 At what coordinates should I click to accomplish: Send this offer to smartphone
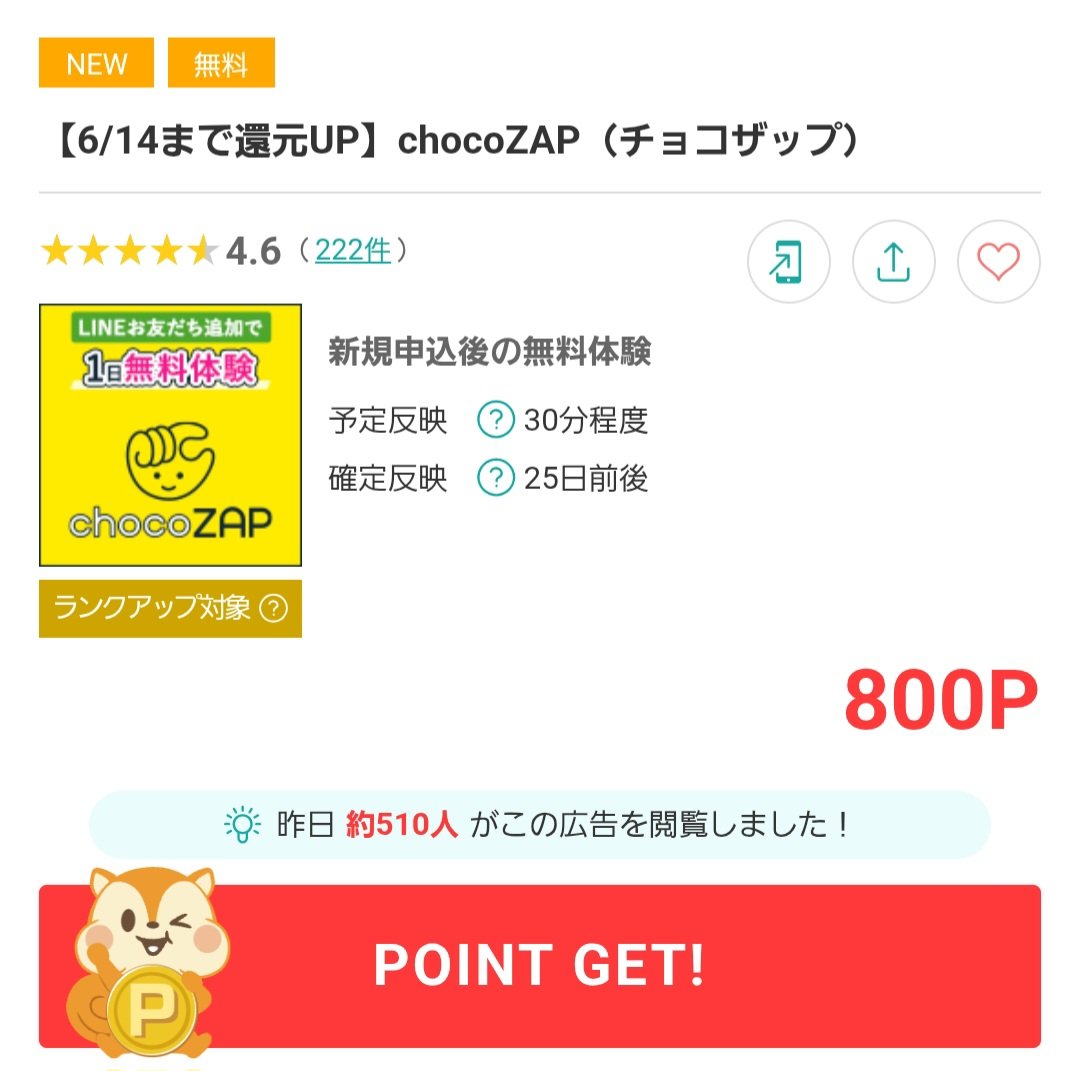[788, 262]
